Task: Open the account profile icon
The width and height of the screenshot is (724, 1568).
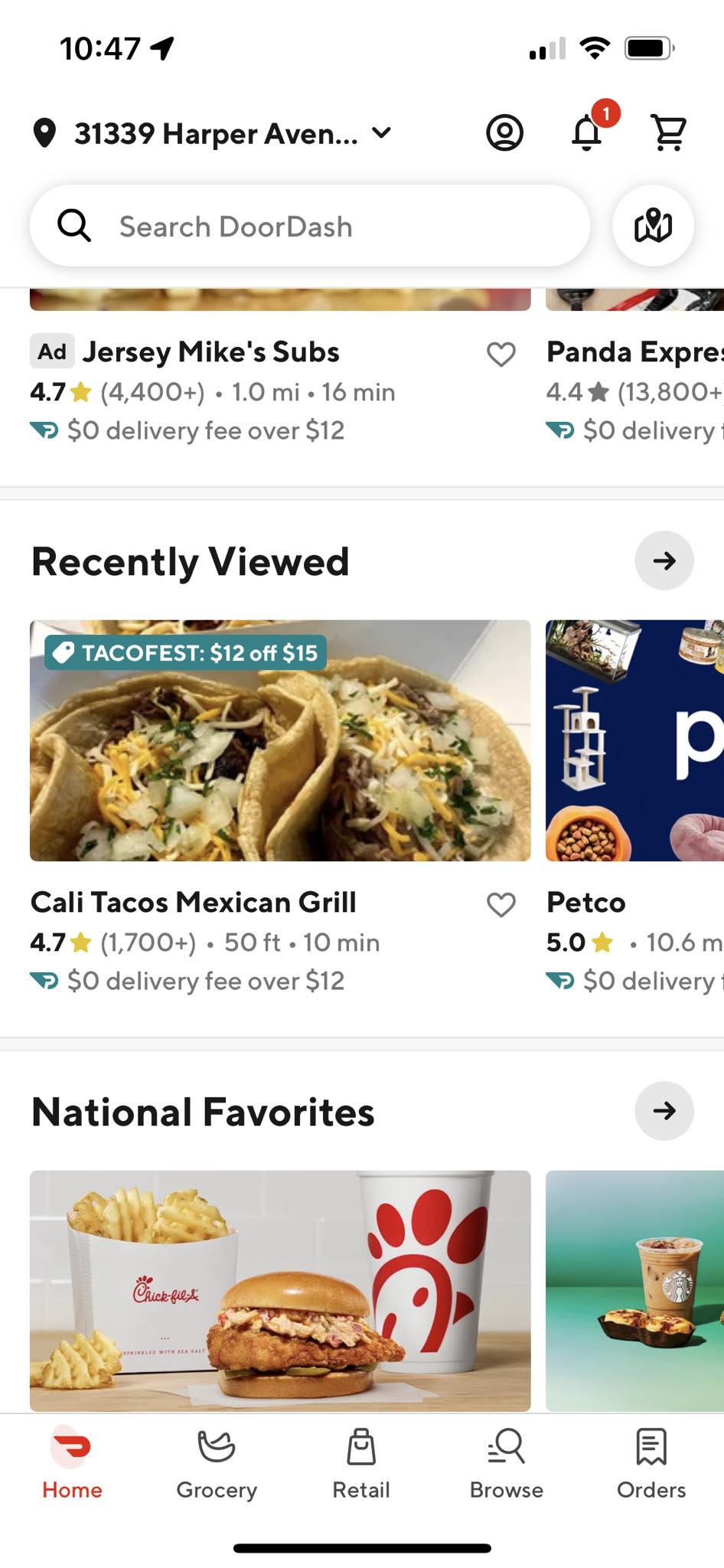Action: point(504,133)
